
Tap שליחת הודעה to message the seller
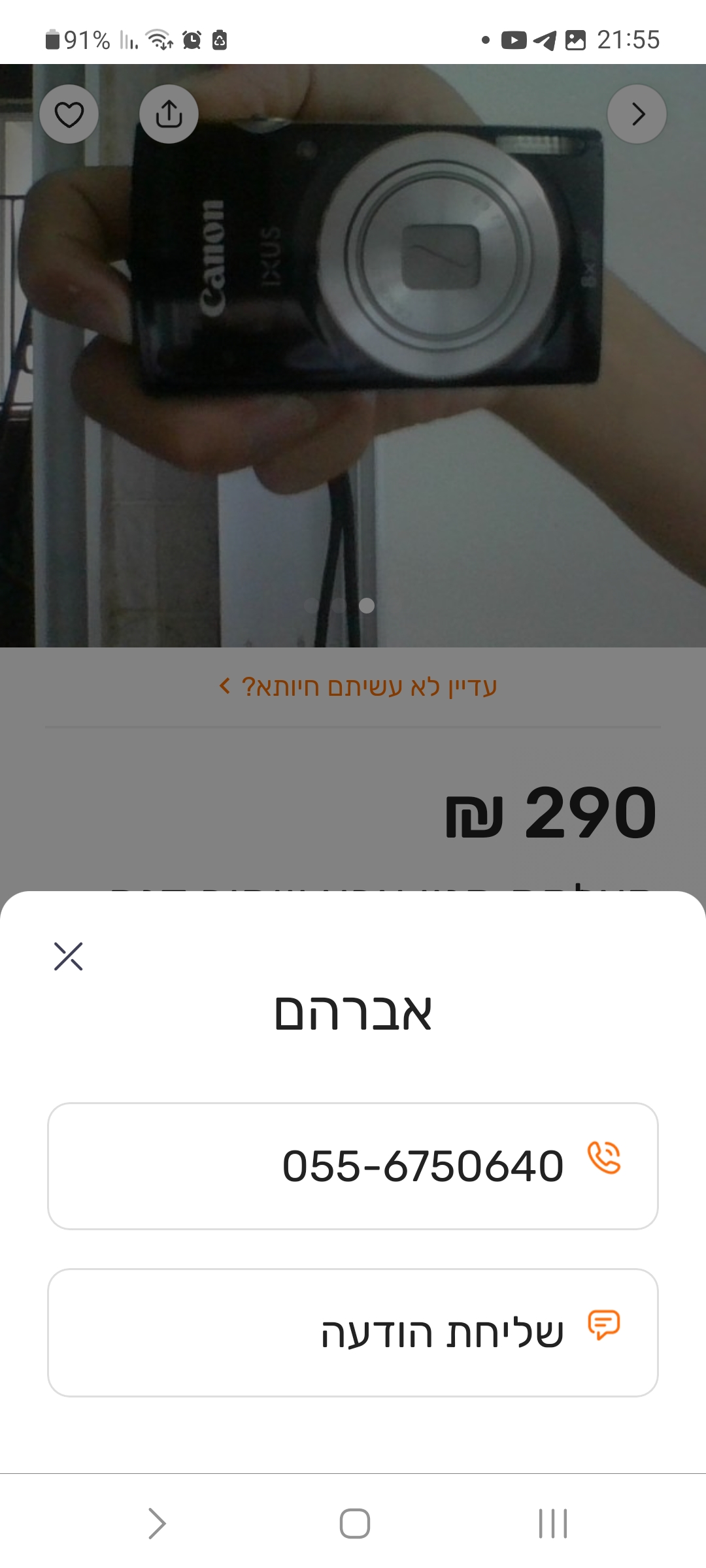pos(353,1333)
